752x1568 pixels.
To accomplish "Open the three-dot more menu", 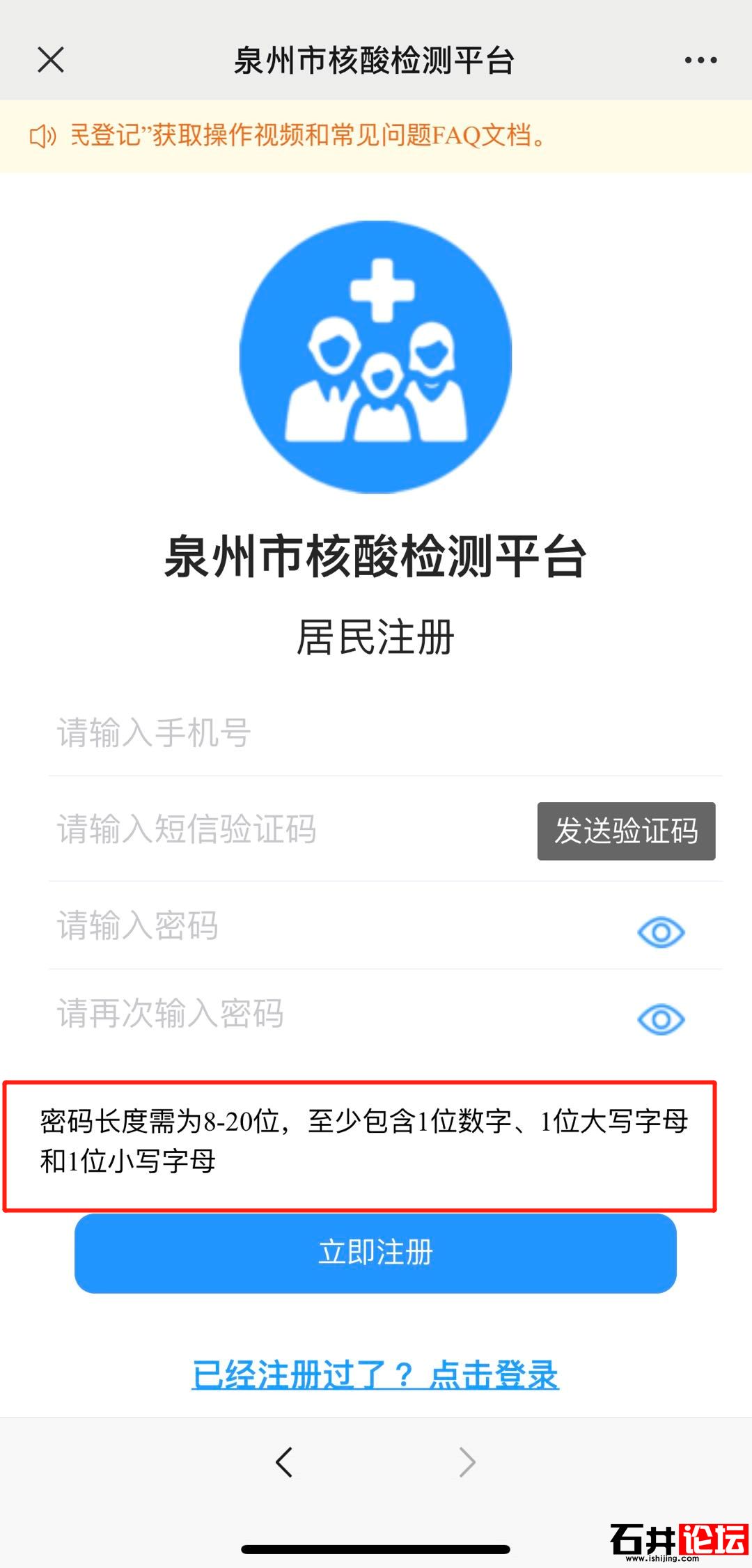I will (700, 61).
